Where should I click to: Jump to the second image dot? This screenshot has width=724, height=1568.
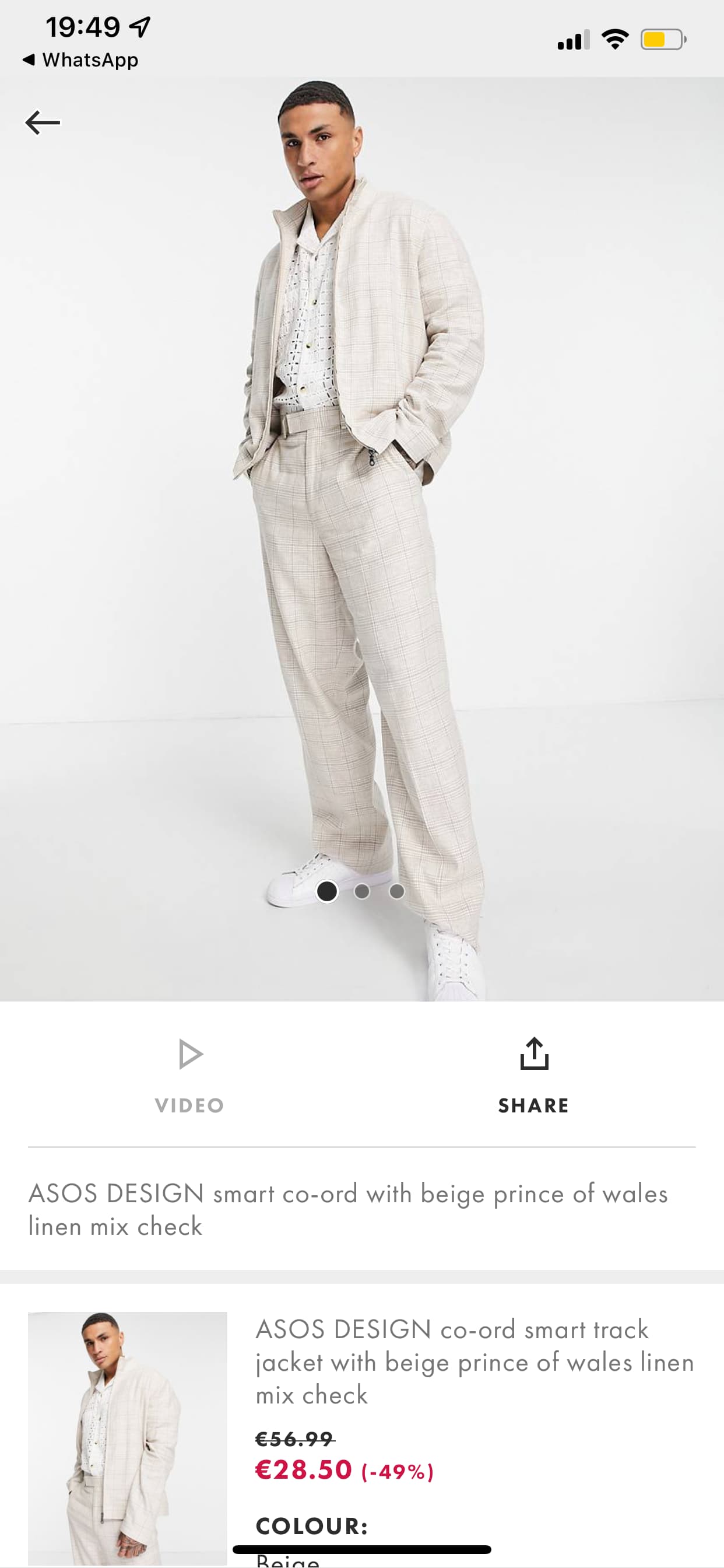tap(362, 891)
